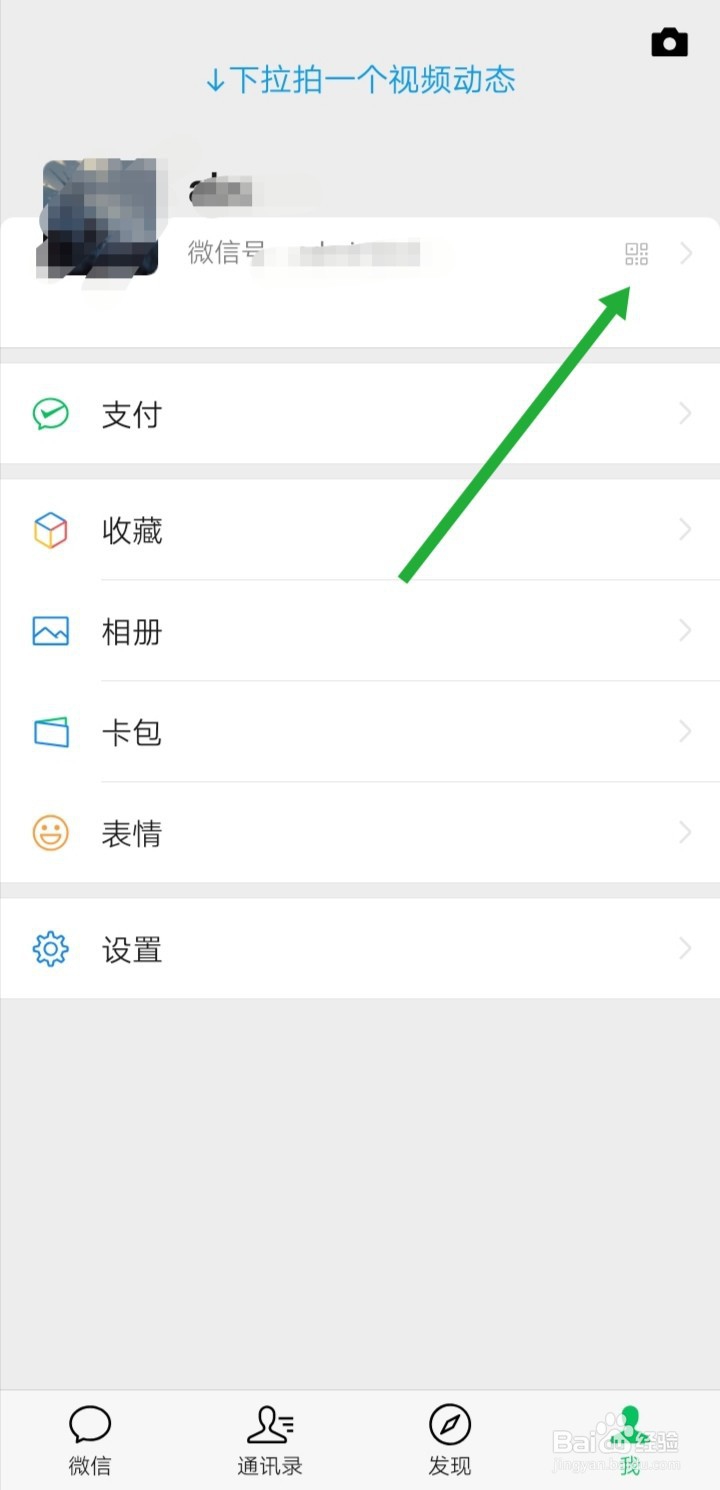The height and width of the screenshot is (1490, 720).
Task: Click the orange 表情 sticker smiley icon
Action: (50, 832)
